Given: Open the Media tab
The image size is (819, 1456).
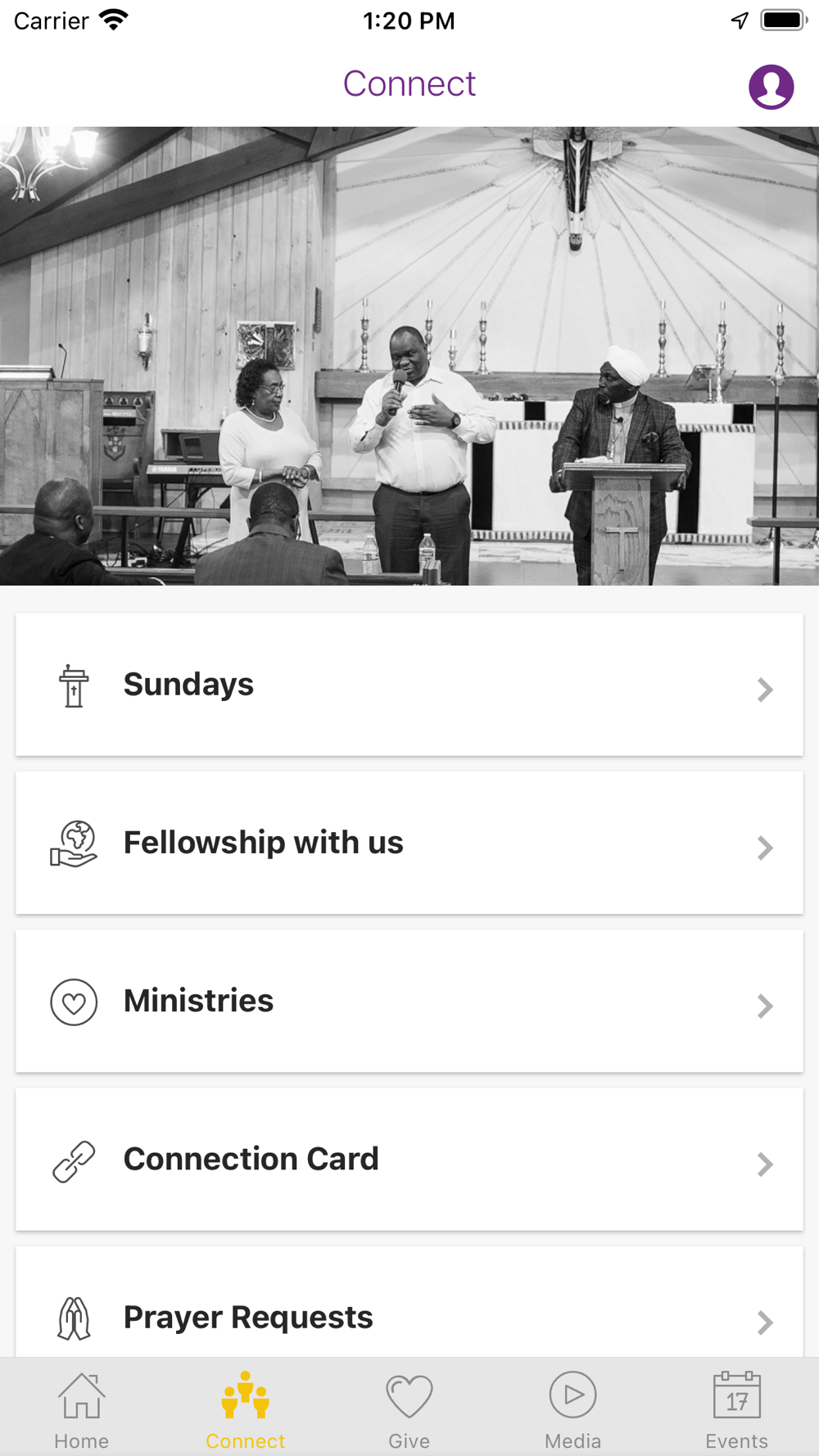Looking at the screenshot, I should point(573,1410).
